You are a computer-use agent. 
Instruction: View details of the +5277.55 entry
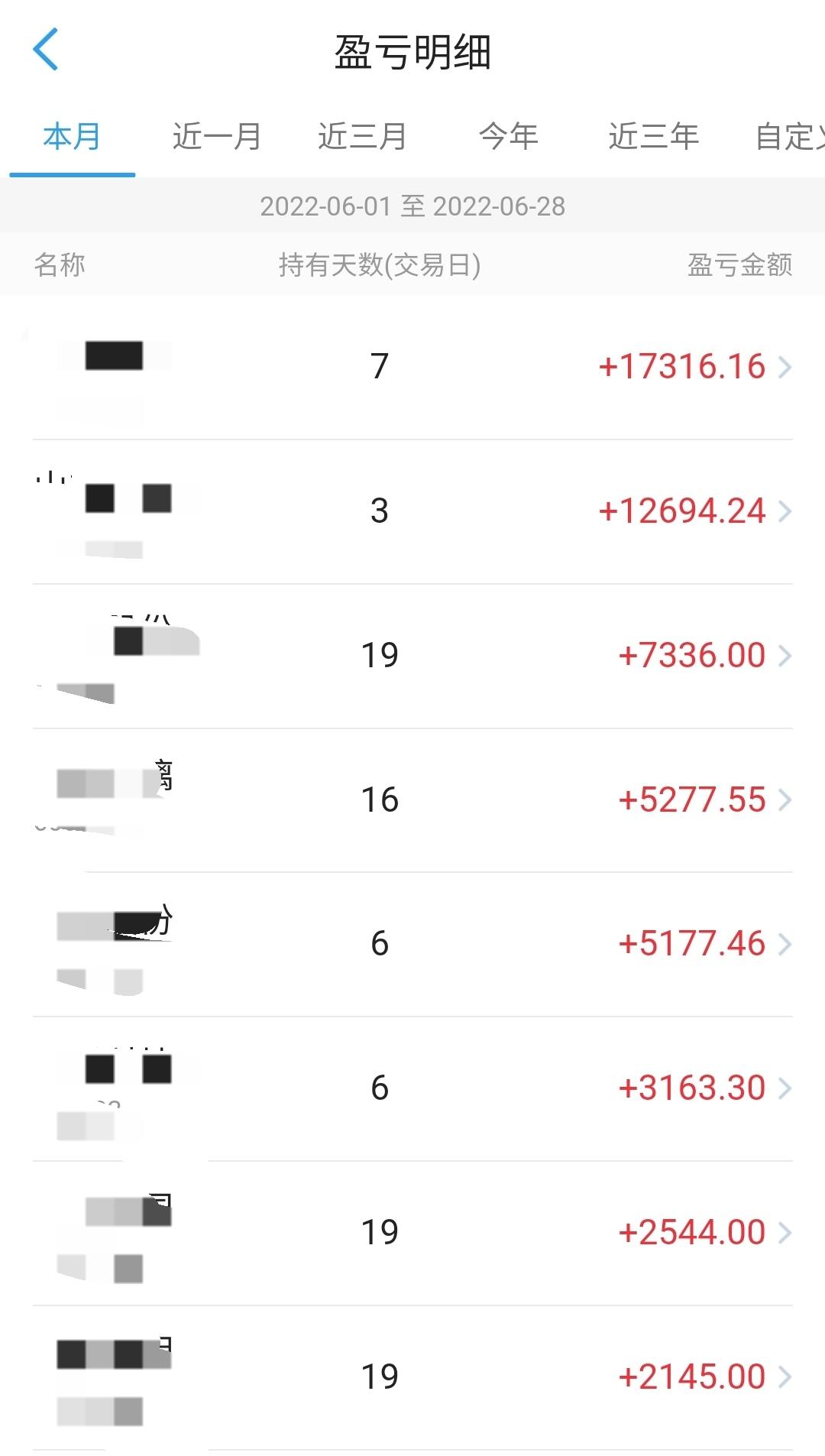pos(412,800)
